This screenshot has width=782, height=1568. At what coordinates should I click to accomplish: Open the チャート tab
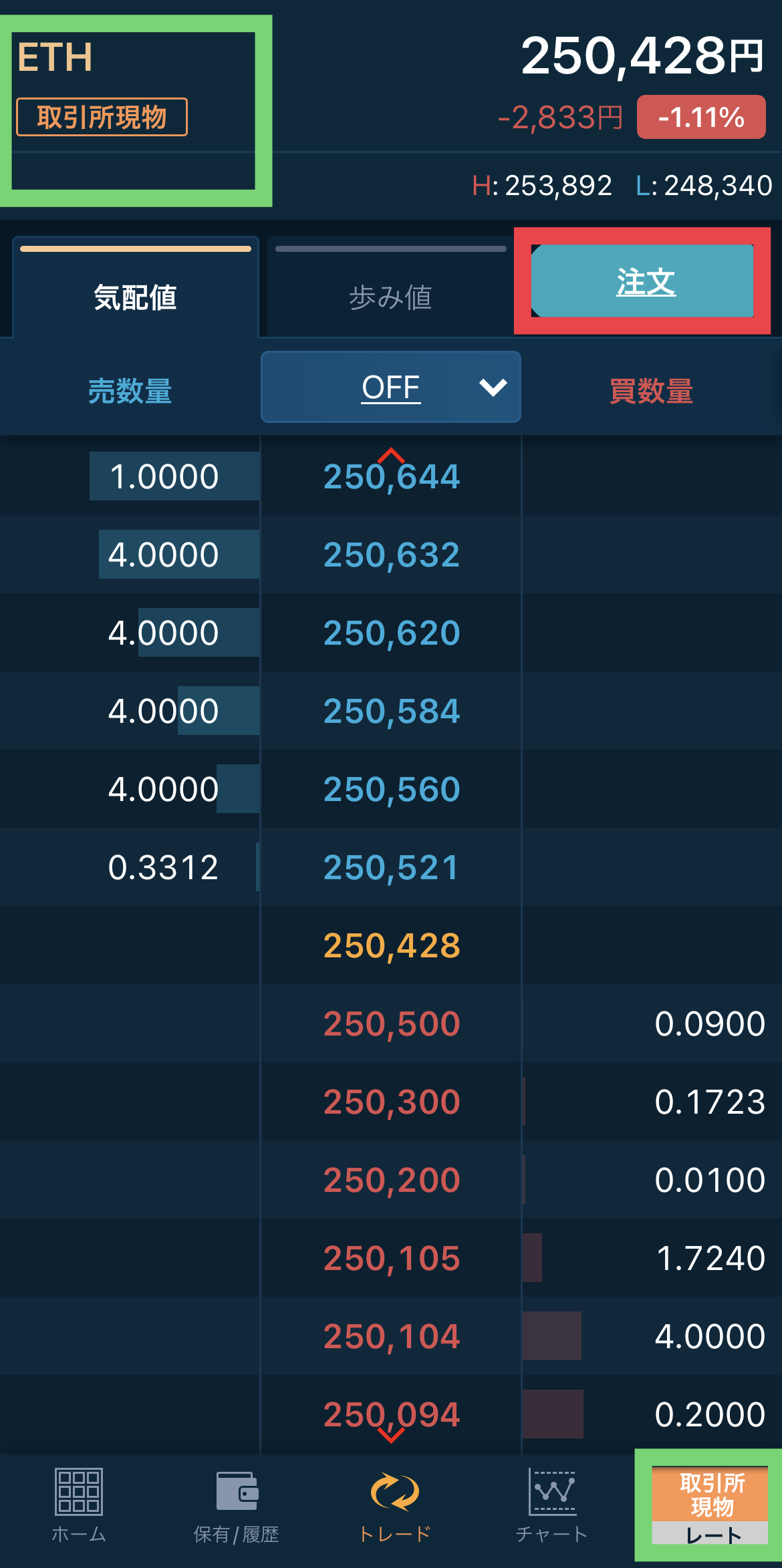[x=551, y=1507]
